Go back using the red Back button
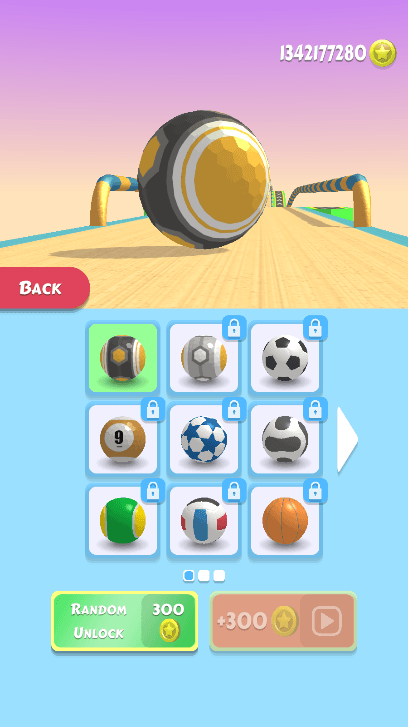The width and height of the screenshot is (408, 727). click(x=44, y=288)
